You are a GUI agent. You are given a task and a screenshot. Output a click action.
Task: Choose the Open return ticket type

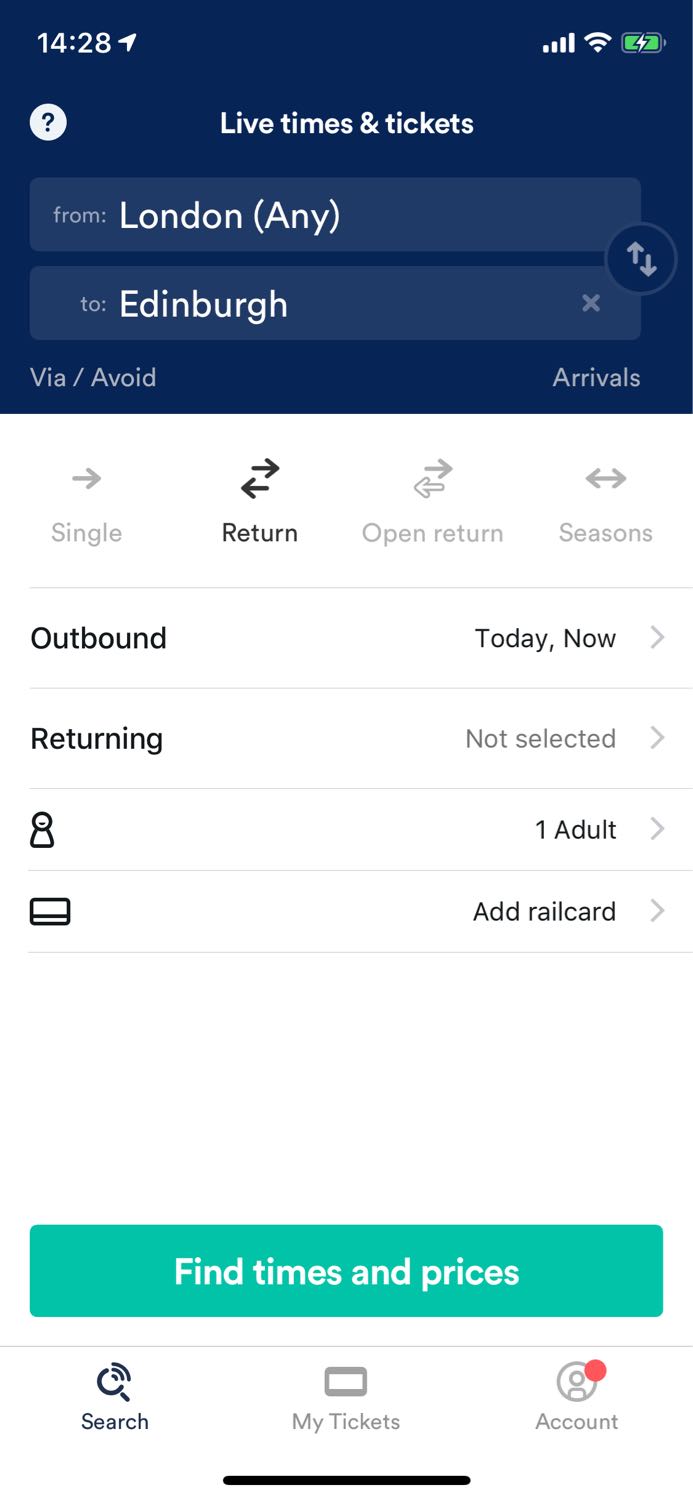(x=433, y=503)
